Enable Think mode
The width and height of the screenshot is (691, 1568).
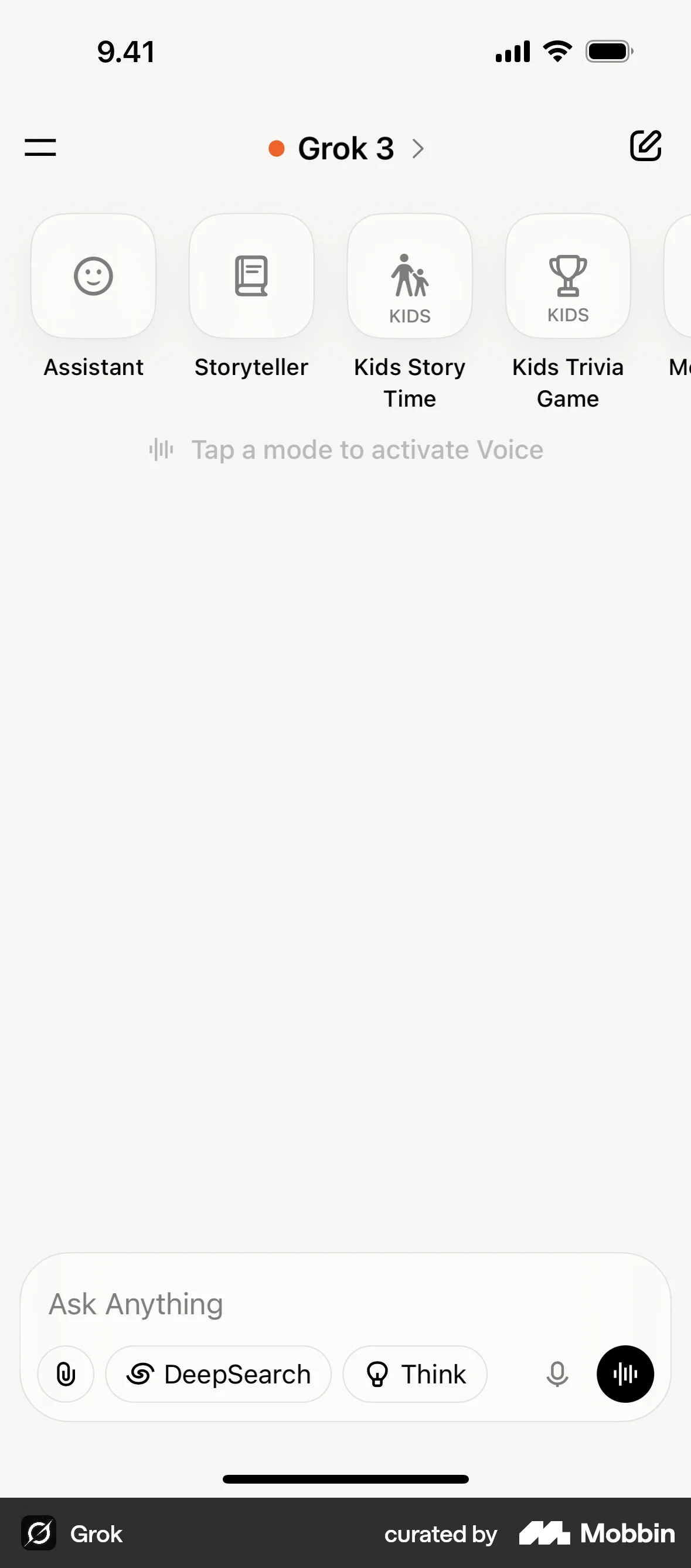(414, 1374)
